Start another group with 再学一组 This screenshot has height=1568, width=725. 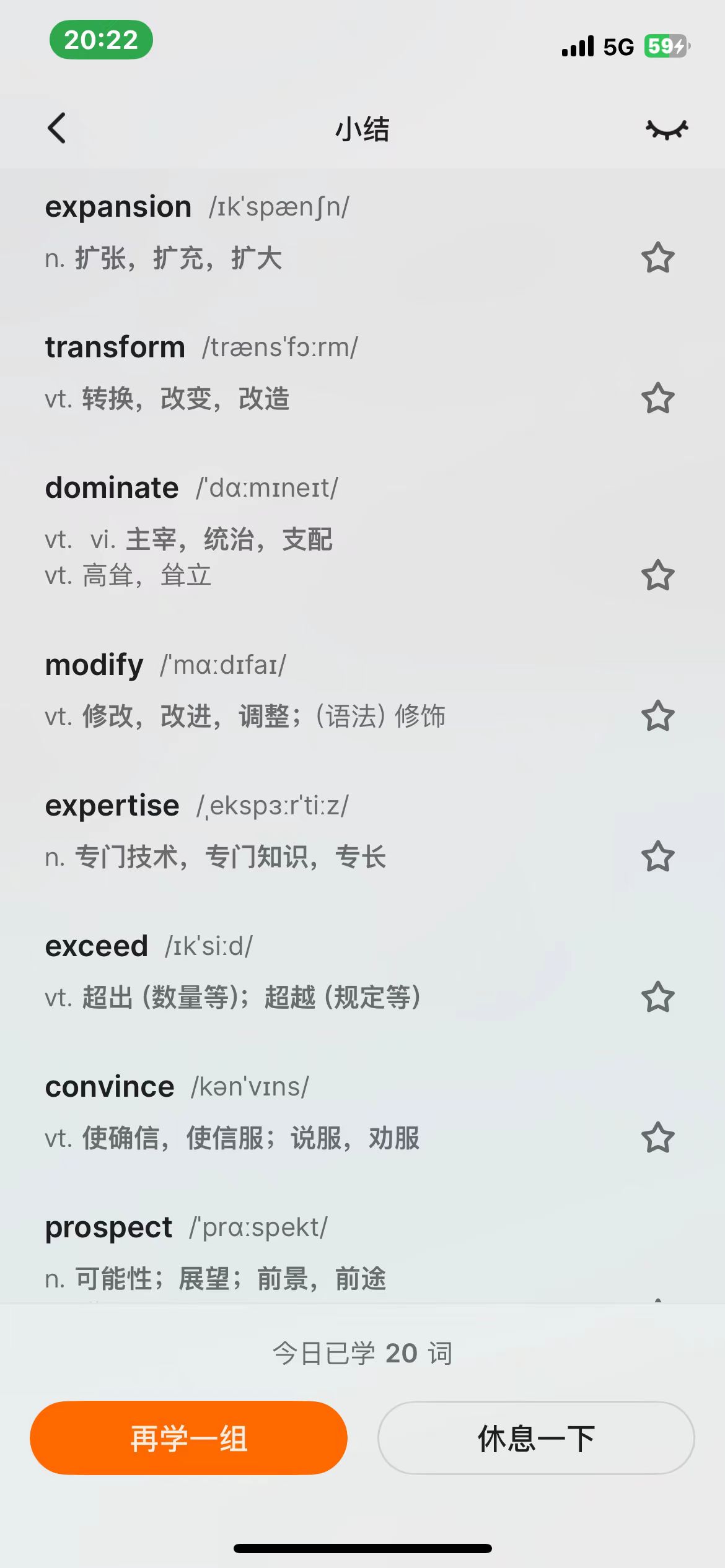(x=188, y=1438)
